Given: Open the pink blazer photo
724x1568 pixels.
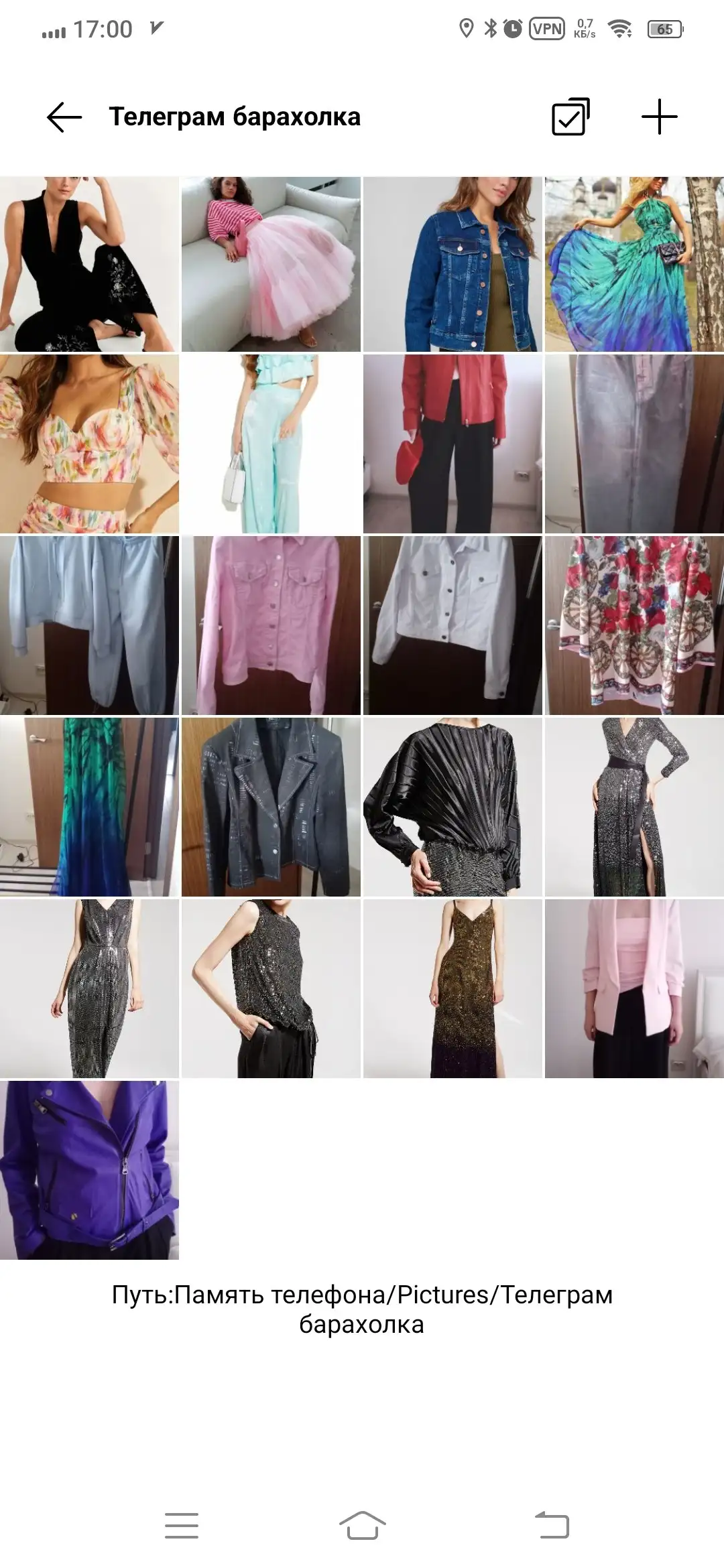Looking at the screenshot, I should tap(634, 988).
